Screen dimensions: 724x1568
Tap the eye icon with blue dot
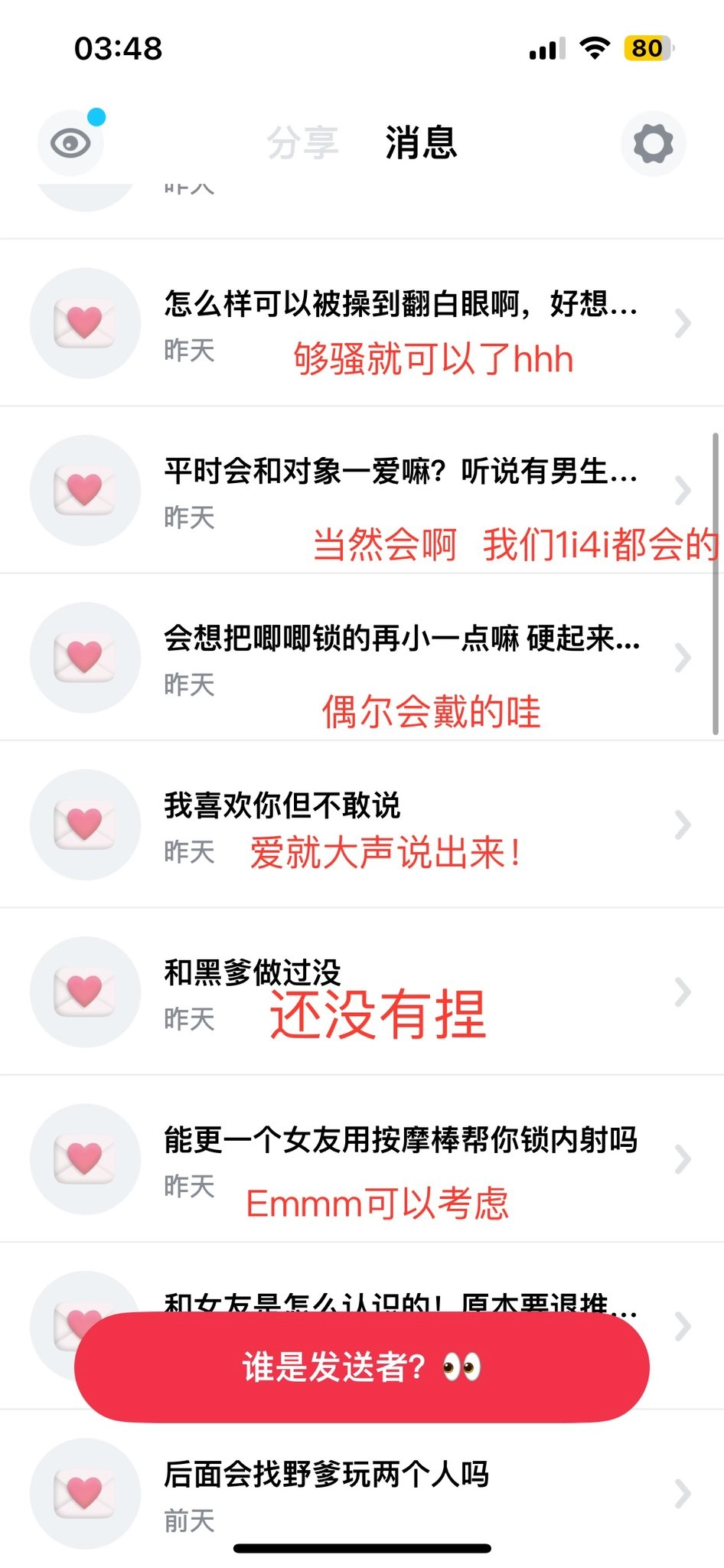point(70,143)
